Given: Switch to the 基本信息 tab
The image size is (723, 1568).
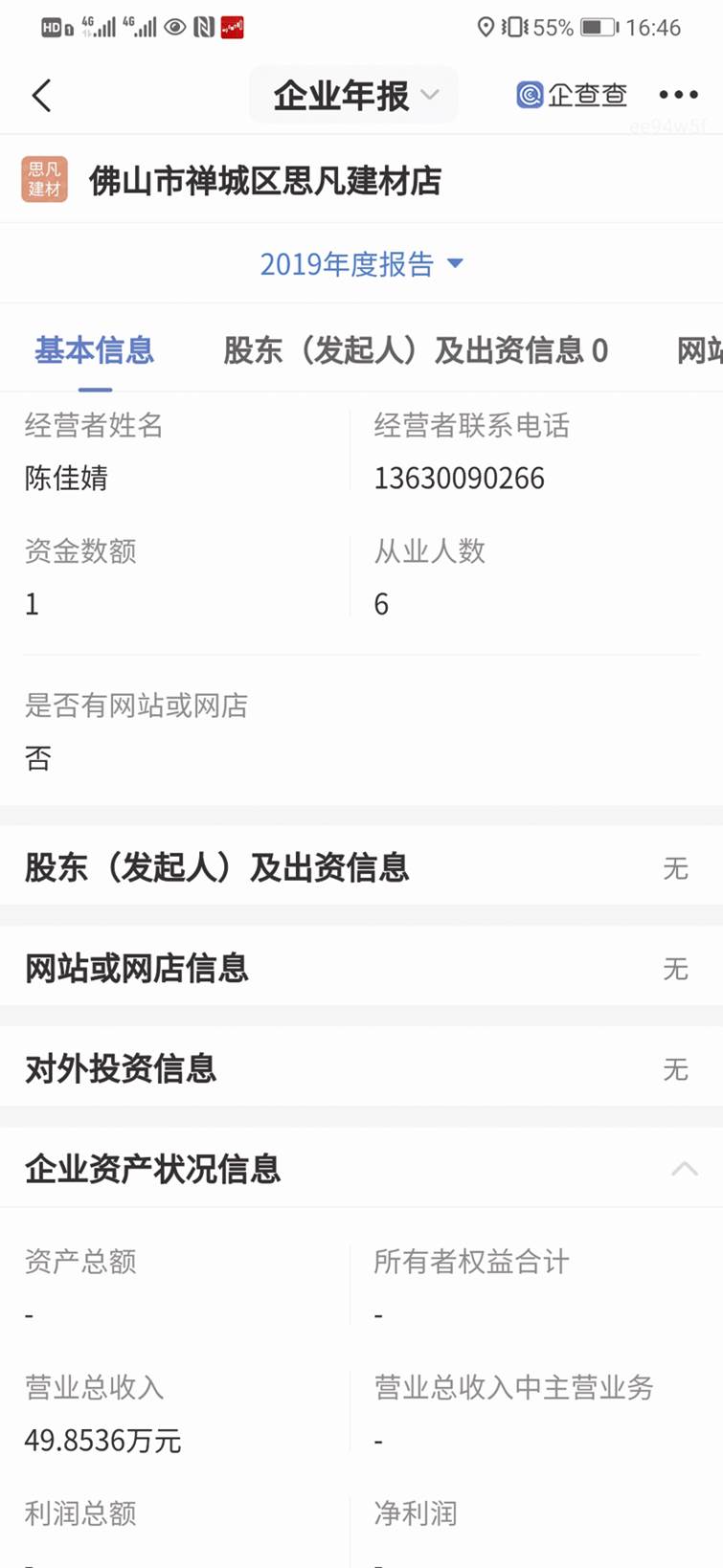Looking at the screenshot, I should point(94,351).
